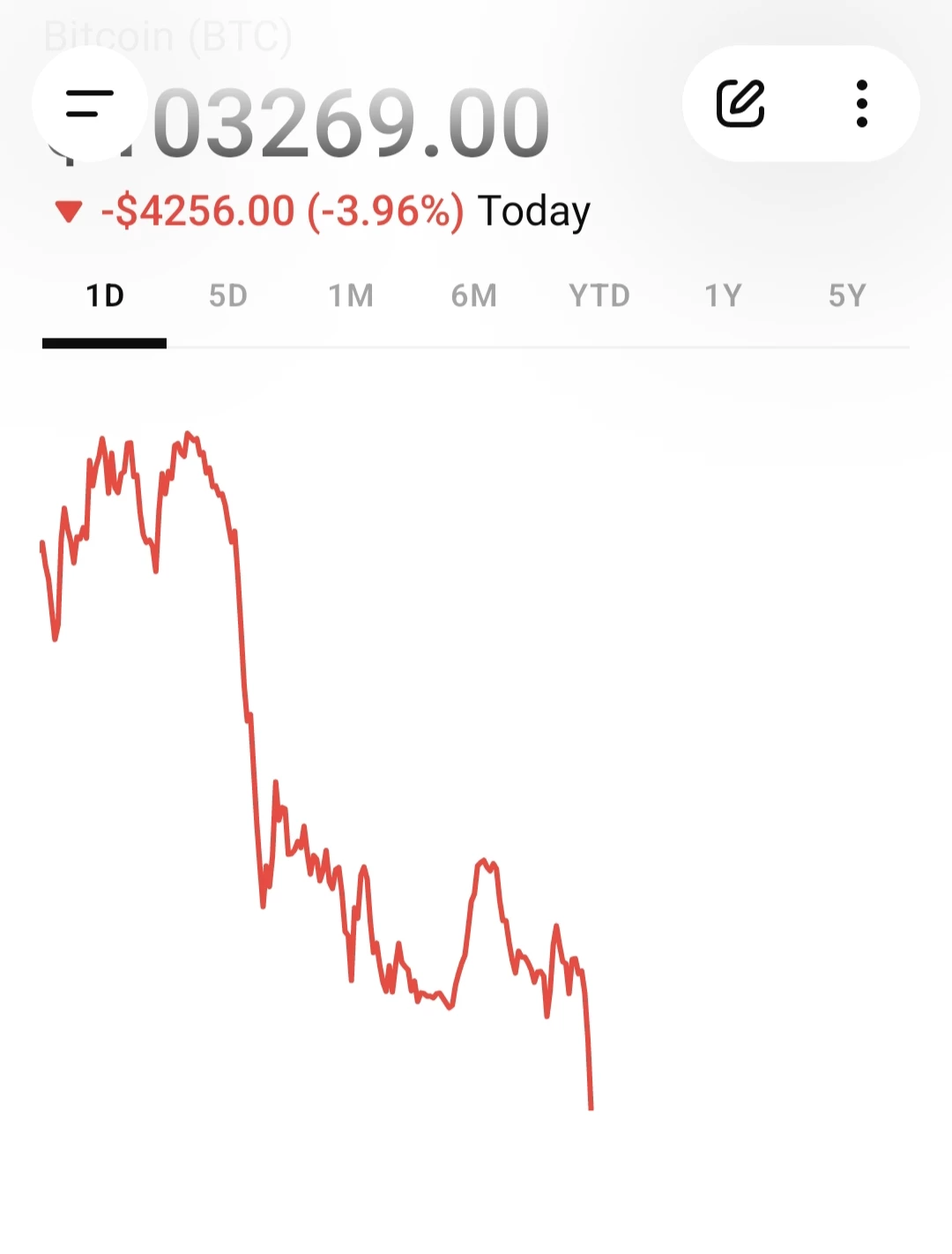Image resolution: width=952 pixels, height=1254 pixels.
Task: Switch to the 5Y range
Action: pyautogui.click(x=847, y=296)
